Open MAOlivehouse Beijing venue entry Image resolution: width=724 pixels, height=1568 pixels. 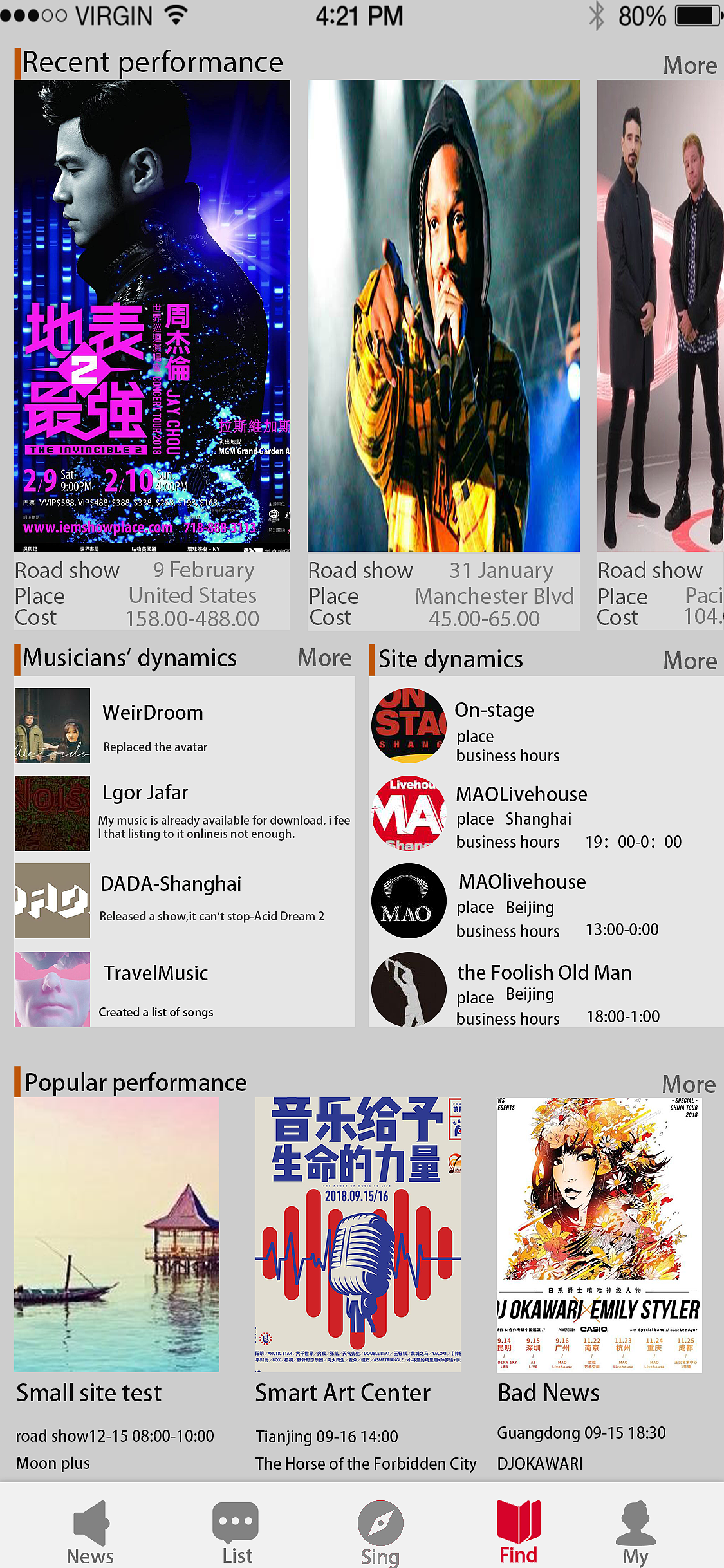544,902
